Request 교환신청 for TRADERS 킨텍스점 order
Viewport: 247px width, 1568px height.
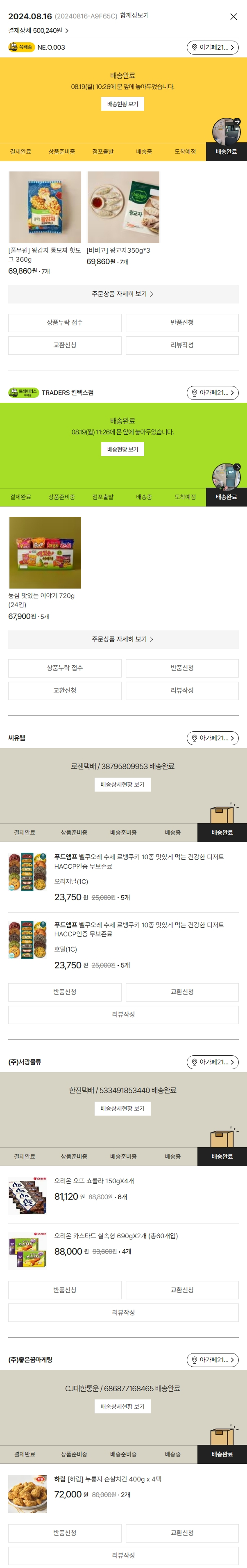point(64,690)
